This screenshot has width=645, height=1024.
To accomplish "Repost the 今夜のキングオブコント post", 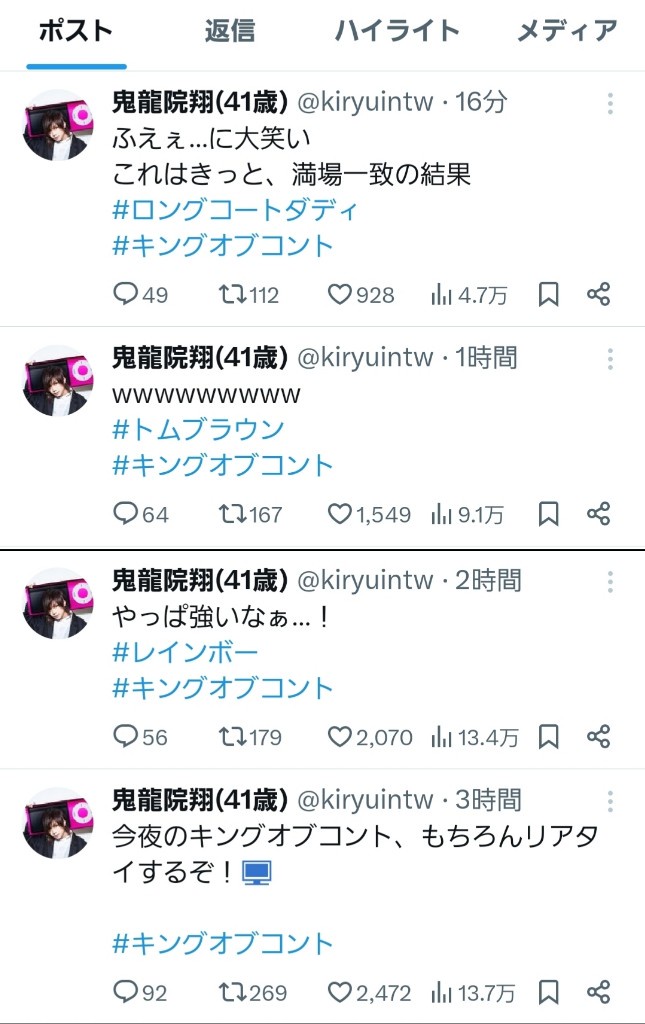I will click(231, 993).
